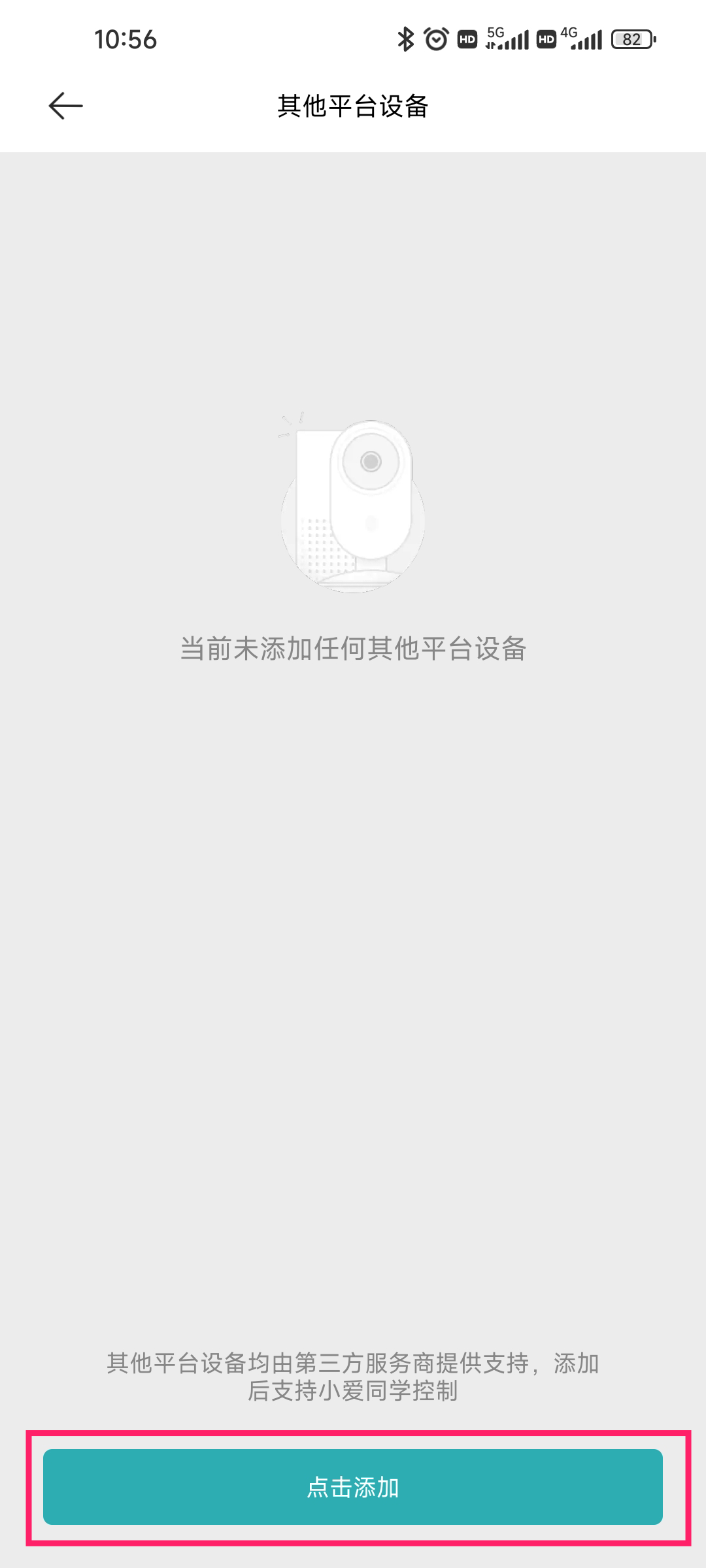
Task: Go back using the top-left arrow
Action: pos(65,106)
